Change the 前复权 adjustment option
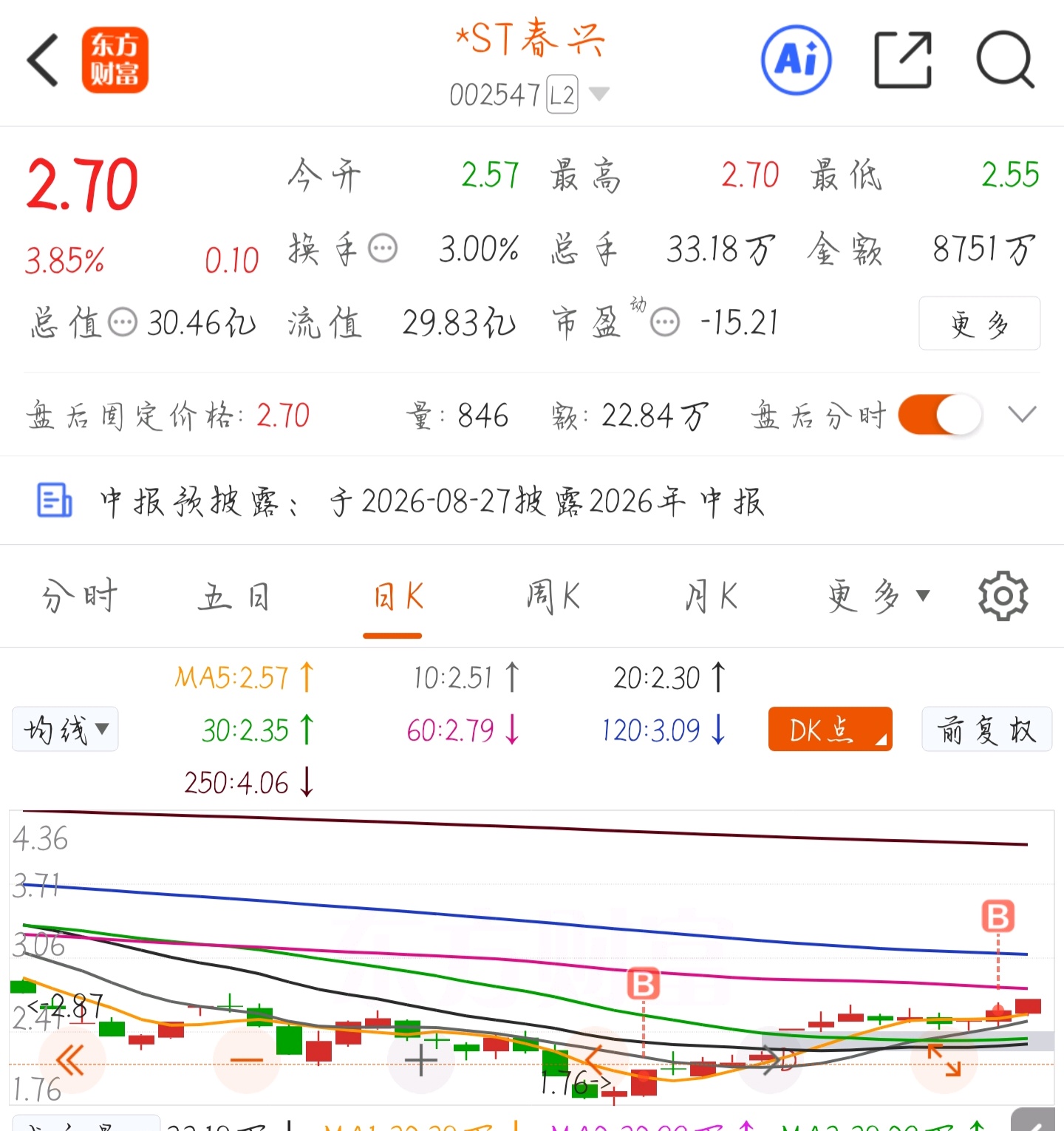 pos(986,730)
